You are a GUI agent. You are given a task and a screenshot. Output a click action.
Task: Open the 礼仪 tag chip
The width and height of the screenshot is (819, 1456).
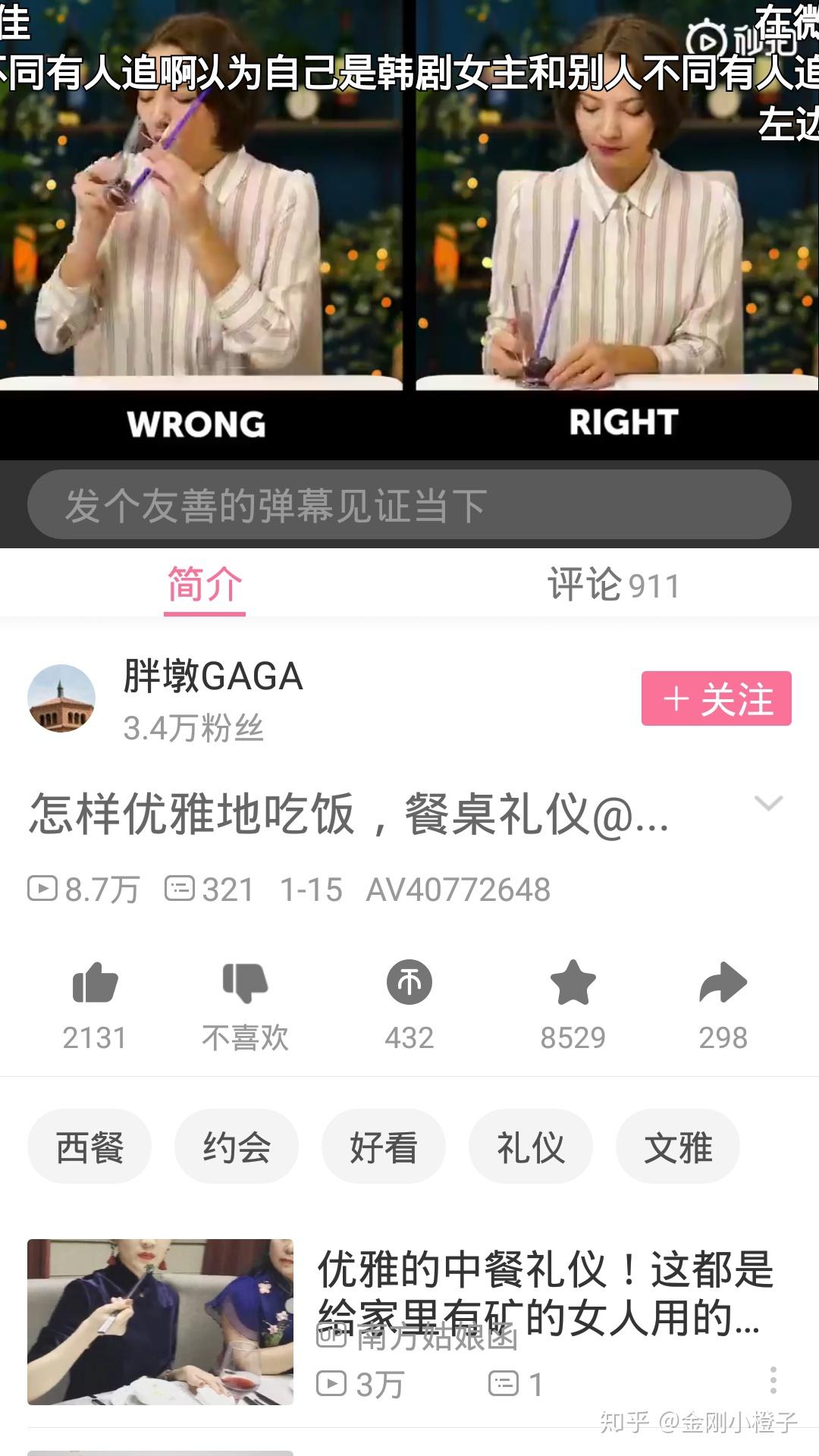pyautogui.click(x=531, y=1147)
